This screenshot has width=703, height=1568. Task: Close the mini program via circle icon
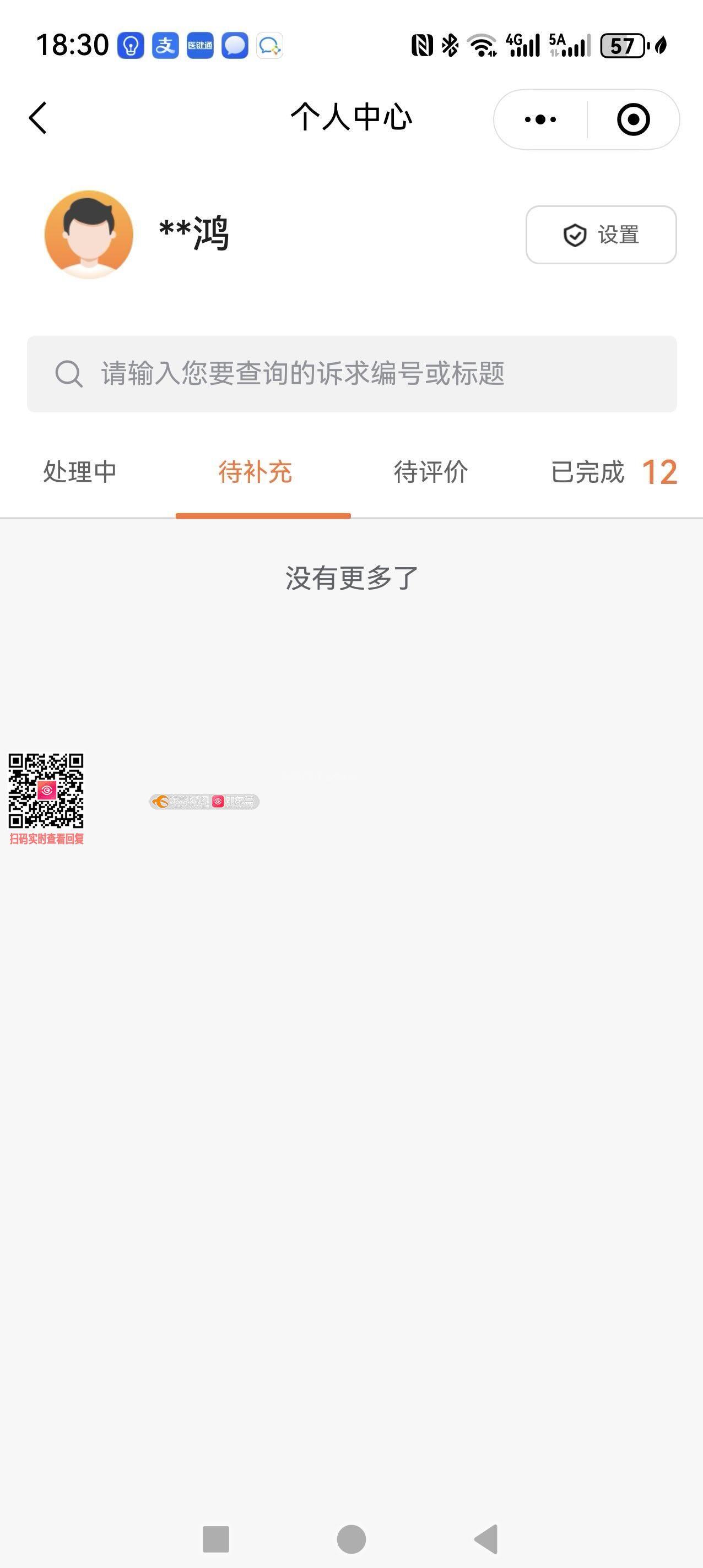[x=633, y=119]
